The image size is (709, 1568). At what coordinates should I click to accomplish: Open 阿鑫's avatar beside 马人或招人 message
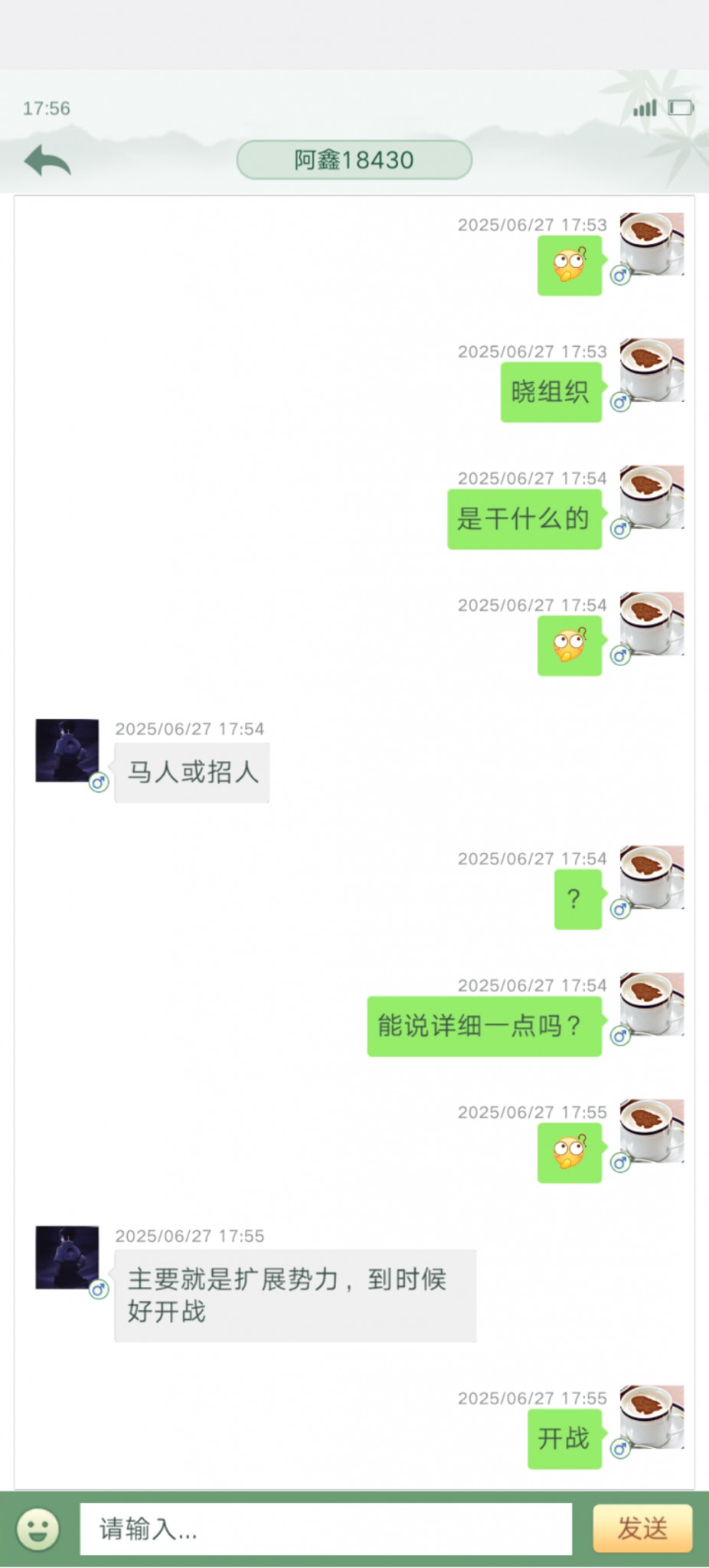click(67, 750)
